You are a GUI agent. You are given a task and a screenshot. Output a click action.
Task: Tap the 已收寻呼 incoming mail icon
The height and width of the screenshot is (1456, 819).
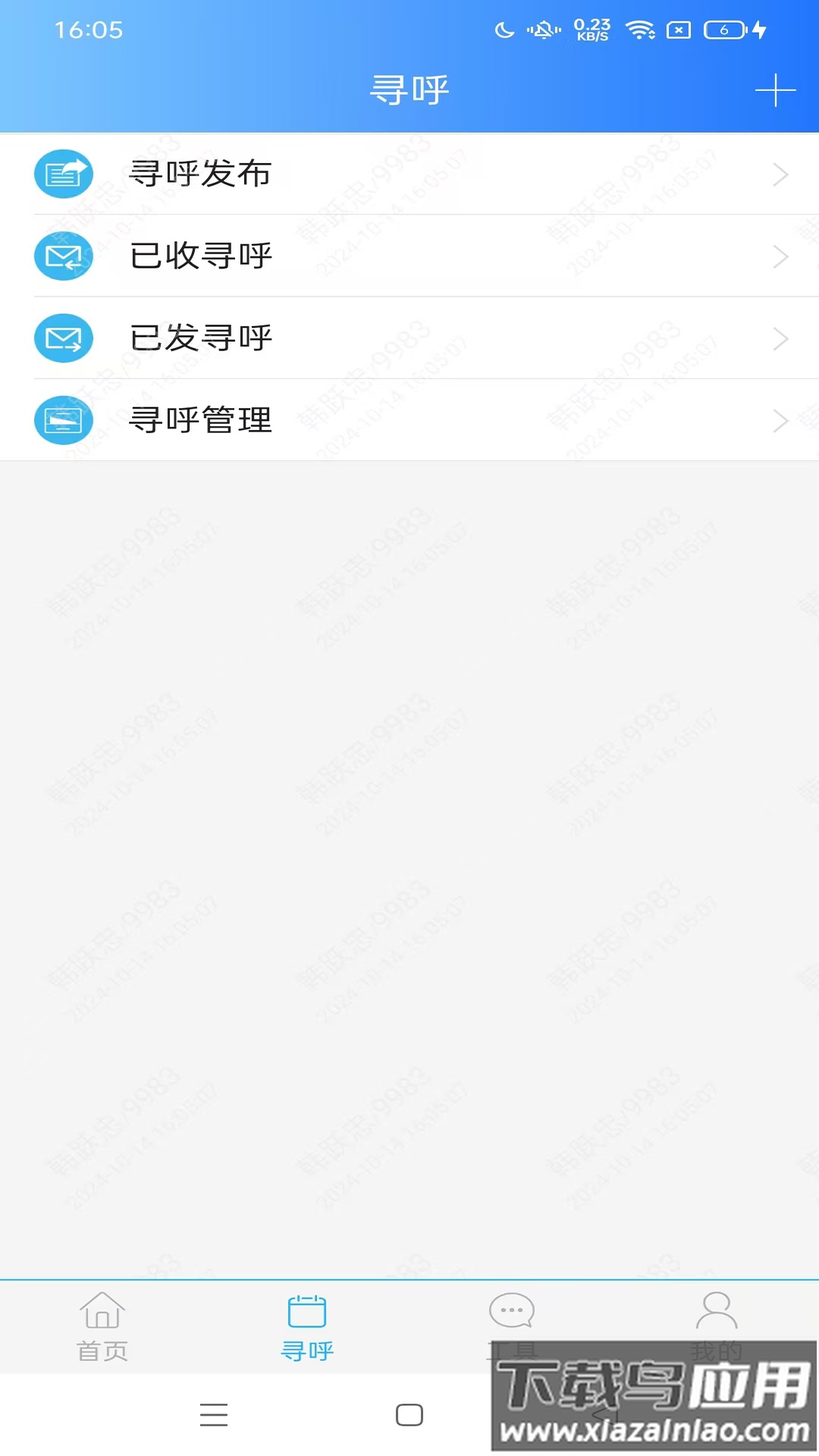[x=63, y=256]
